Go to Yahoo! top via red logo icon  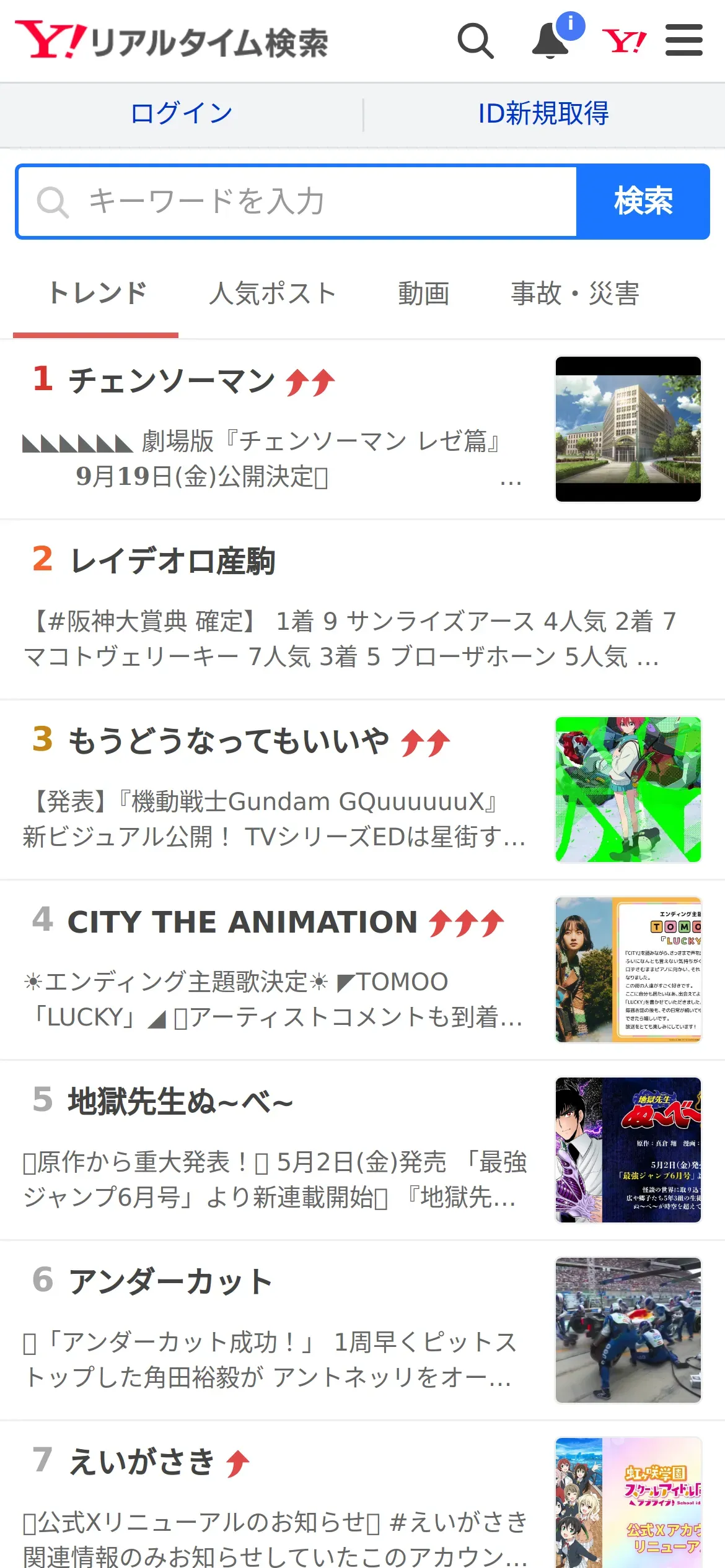pyautogui.click(x=624, y=41)
